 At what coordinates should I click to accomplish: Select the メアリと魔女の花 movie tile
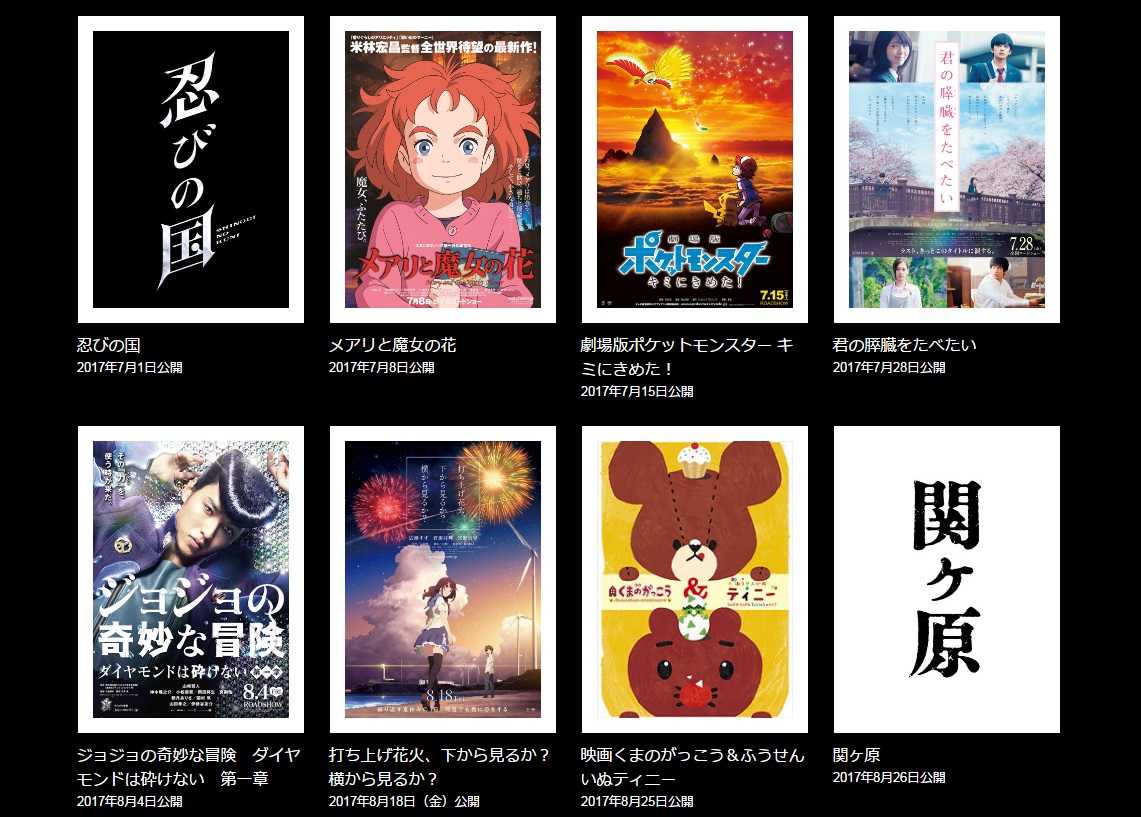click(443, 170)
